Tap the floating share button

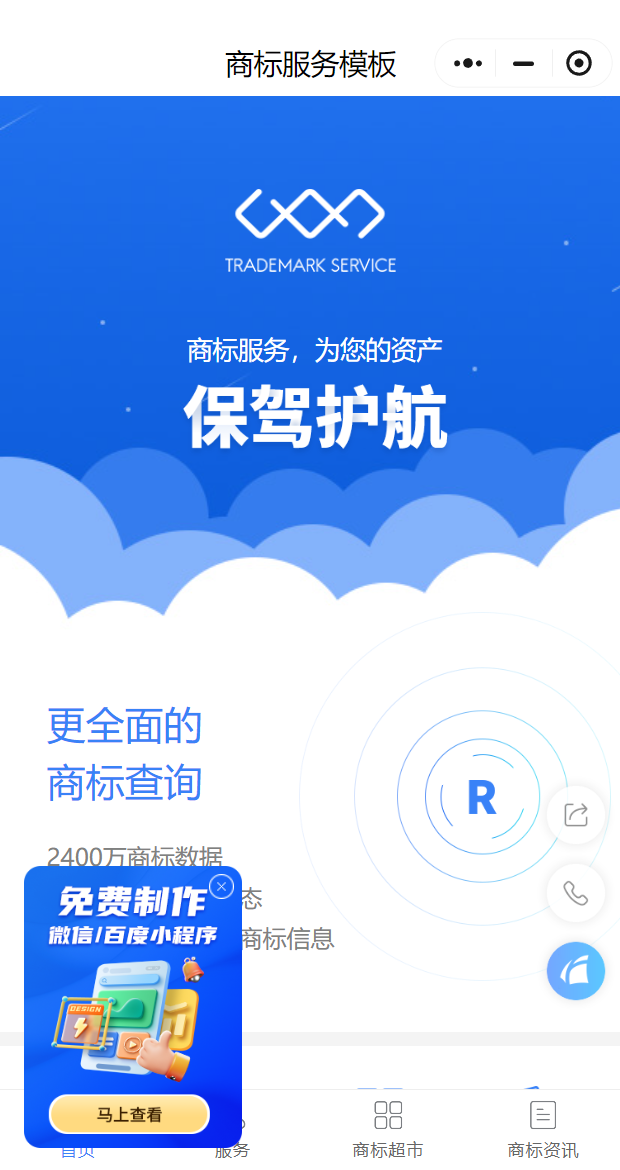pyautogui.click(x=575, y=815)
